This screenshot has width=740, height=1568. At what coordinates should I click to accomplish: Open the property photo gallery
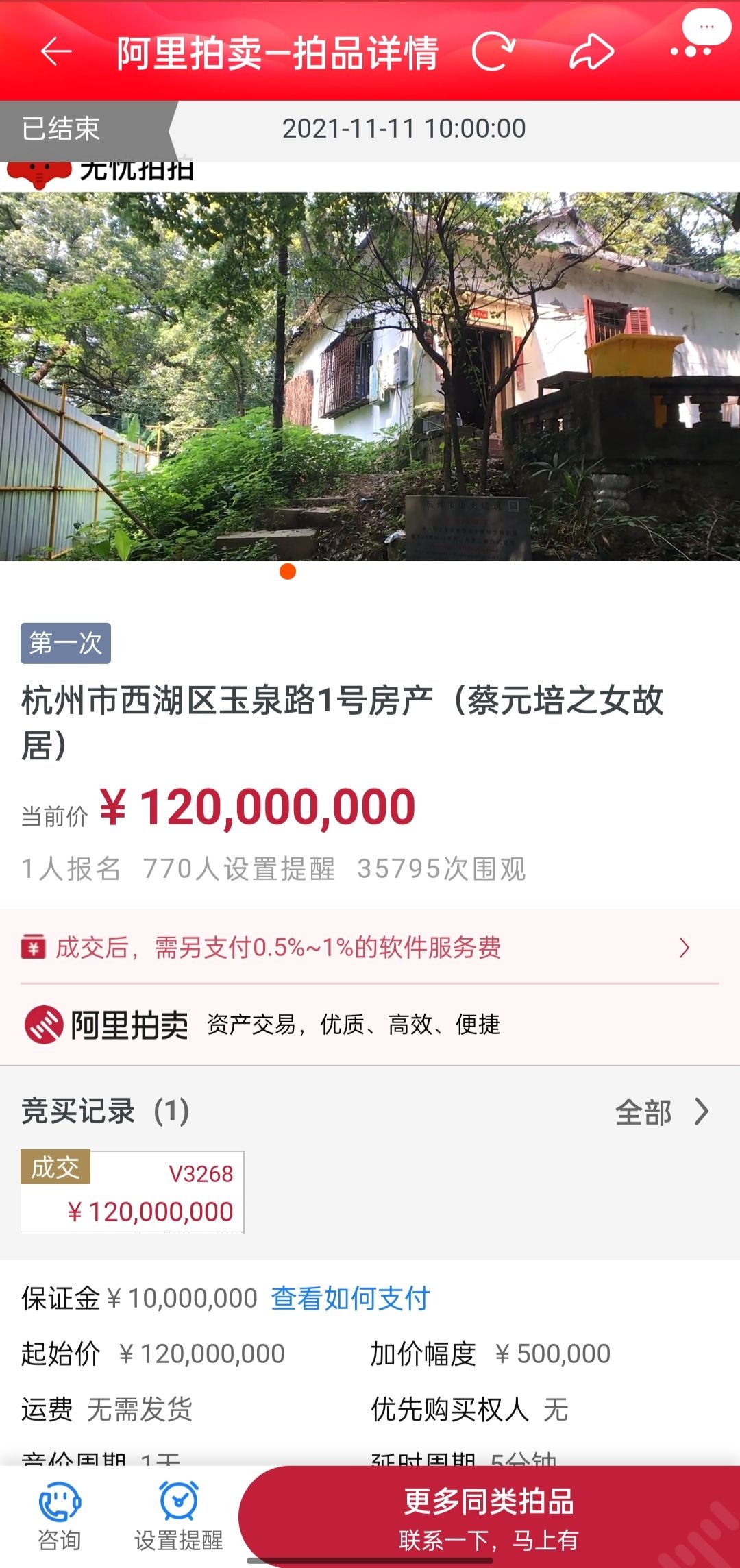click(370, 376)
